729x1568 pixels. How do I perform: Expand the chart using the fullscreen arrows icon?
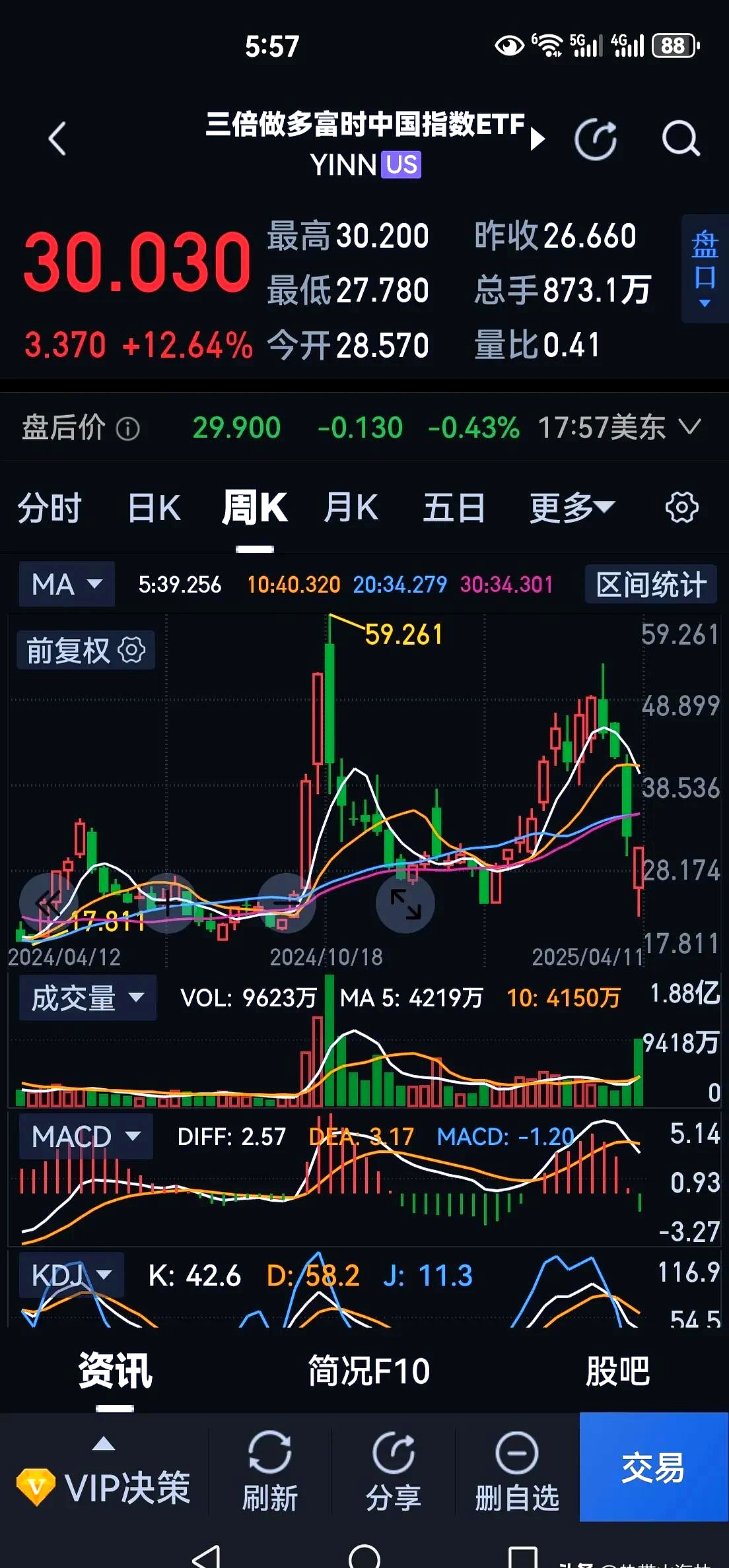[405, 904]
